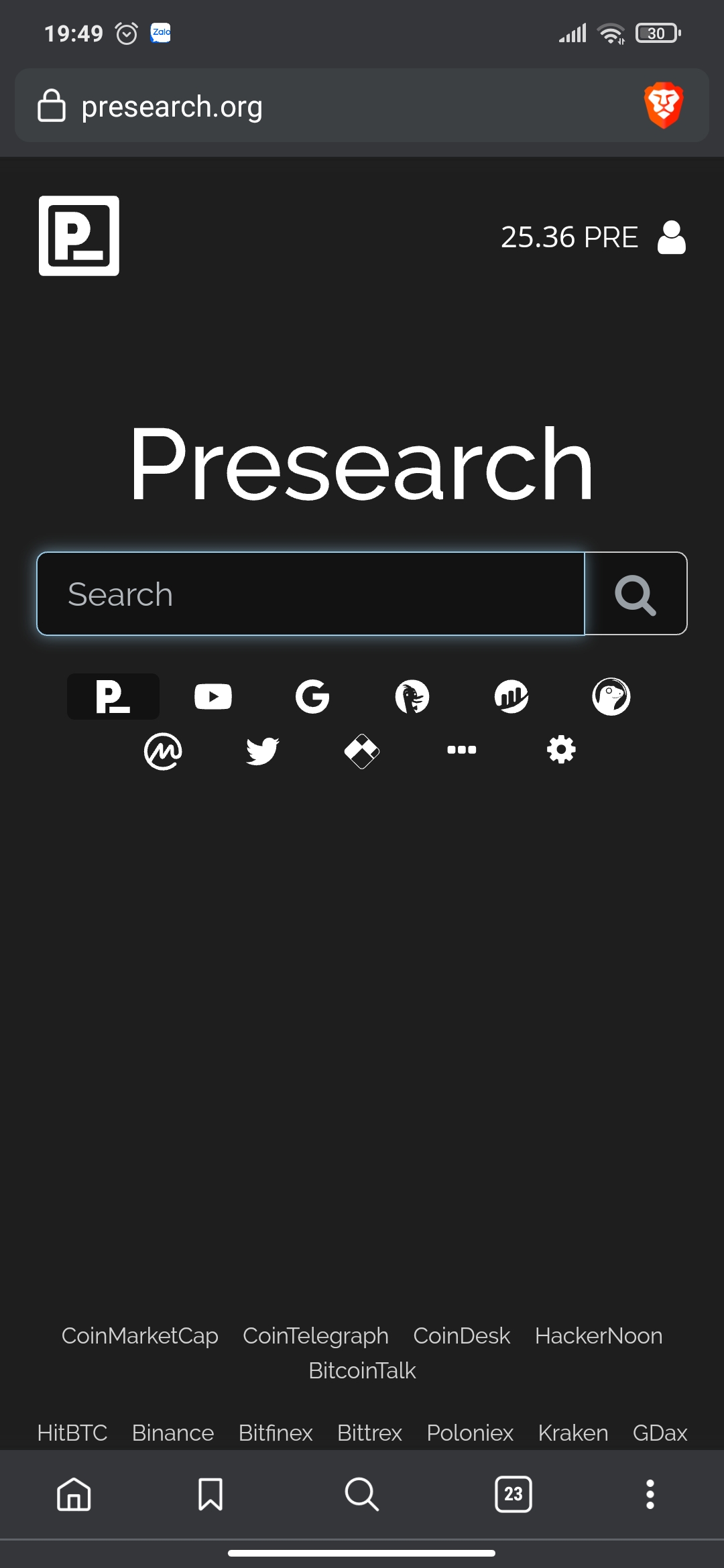Tap the Presearch search field
The image size is (724, 1568).
tap(310, 594)
